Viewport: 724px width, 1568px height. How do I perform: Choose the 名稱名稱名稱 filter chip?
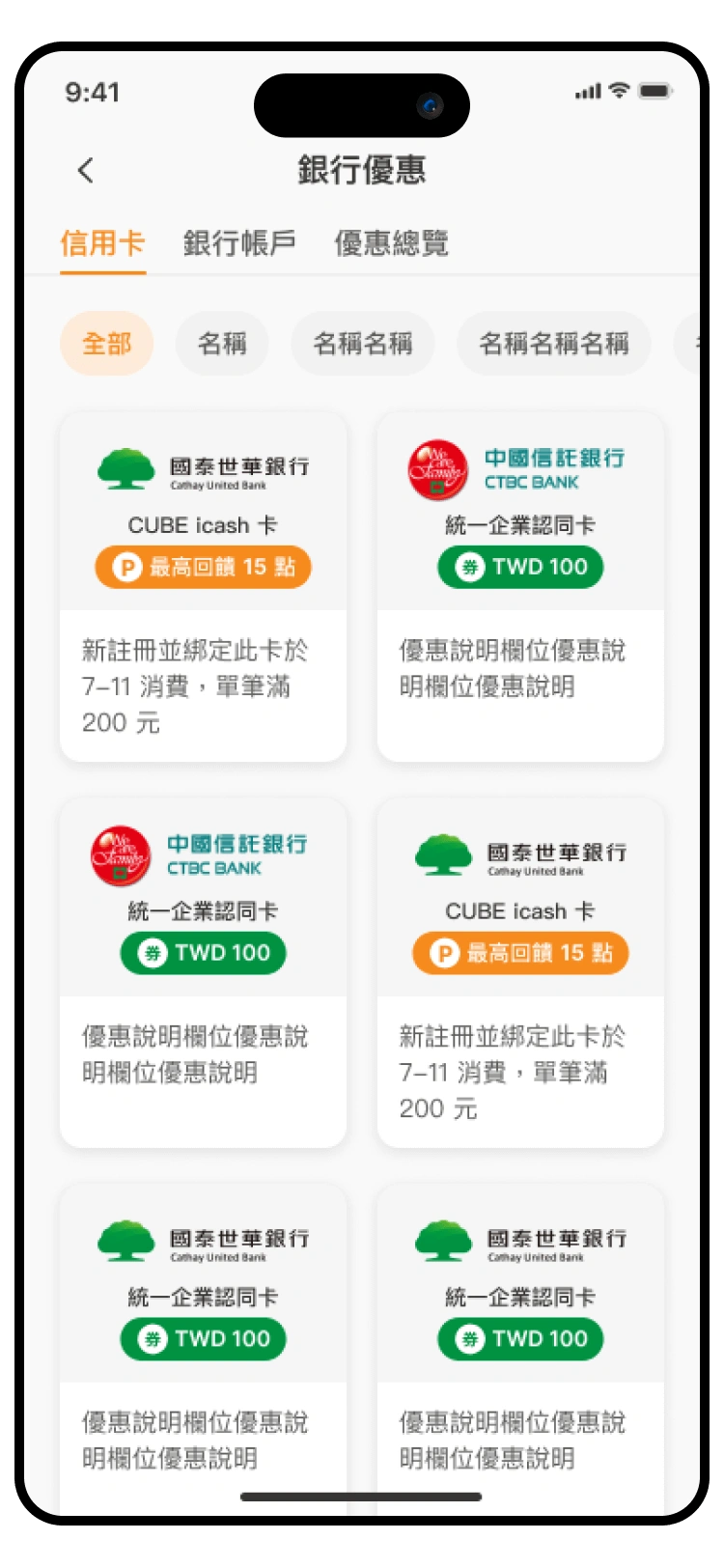[554, 344]
